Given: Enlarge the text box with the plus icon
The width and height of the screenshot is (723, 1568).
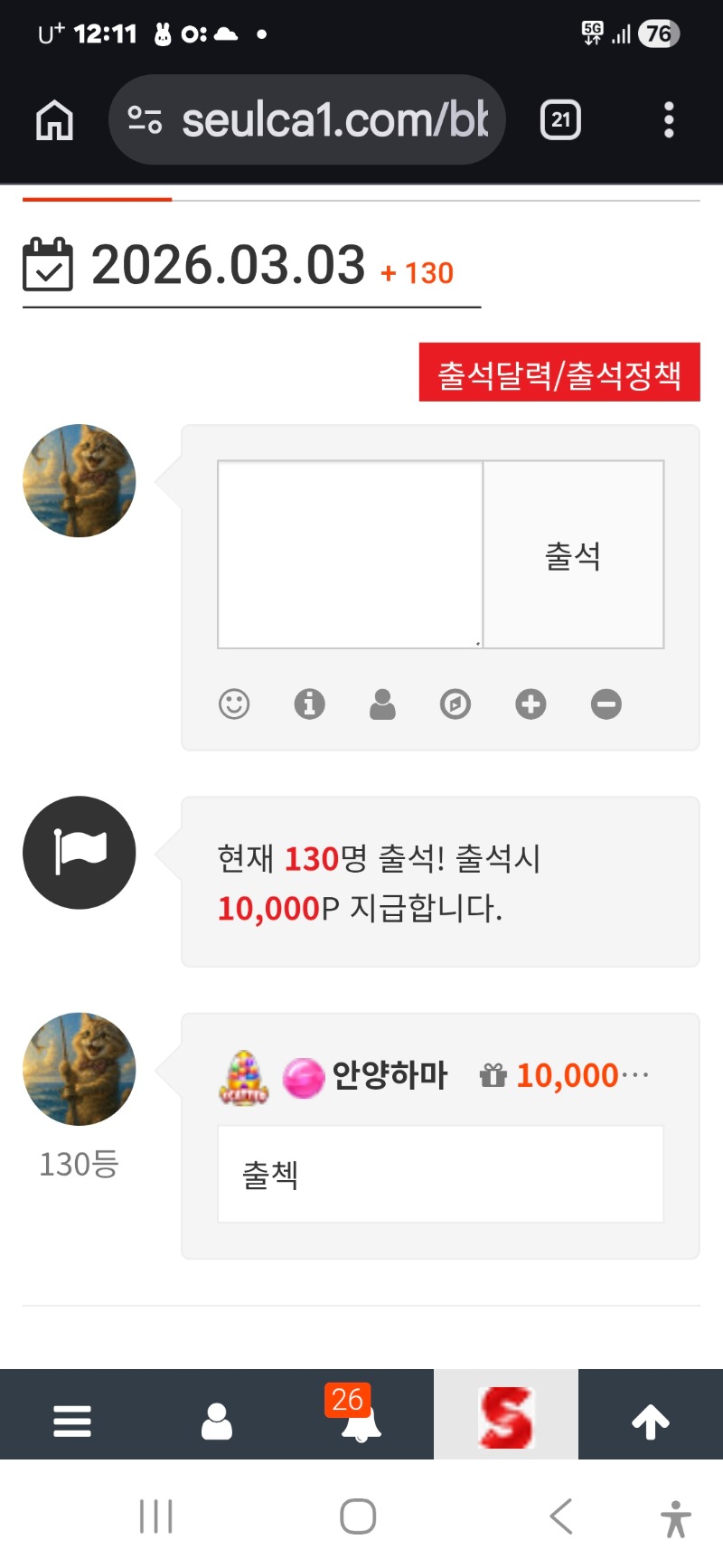Looking at the screenshot, I should coord(531,704).
